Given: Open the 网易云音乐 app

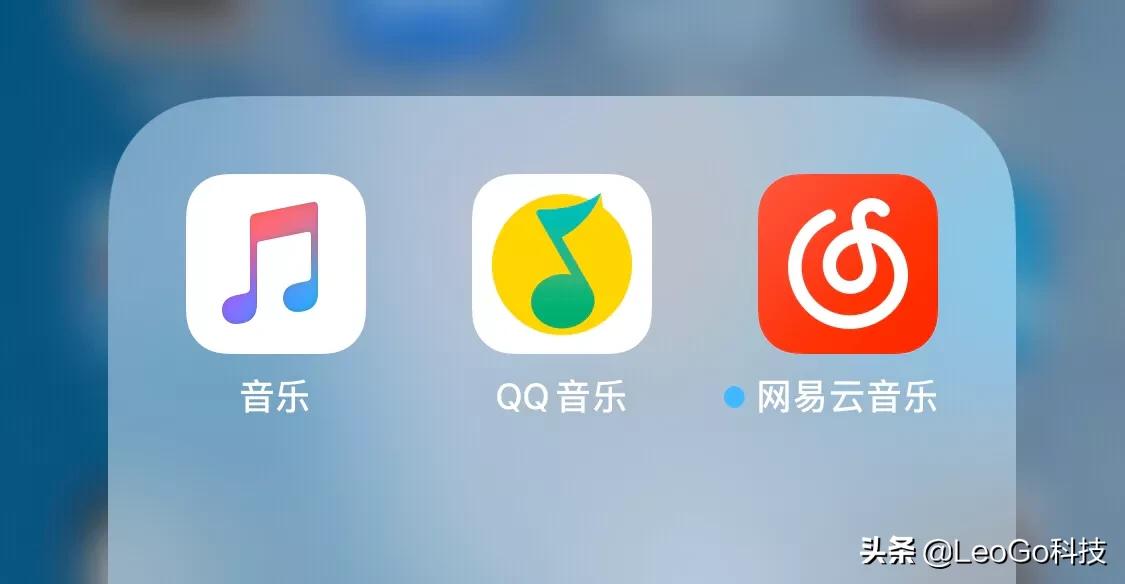Looking at the screenshot, I should 847,264.
